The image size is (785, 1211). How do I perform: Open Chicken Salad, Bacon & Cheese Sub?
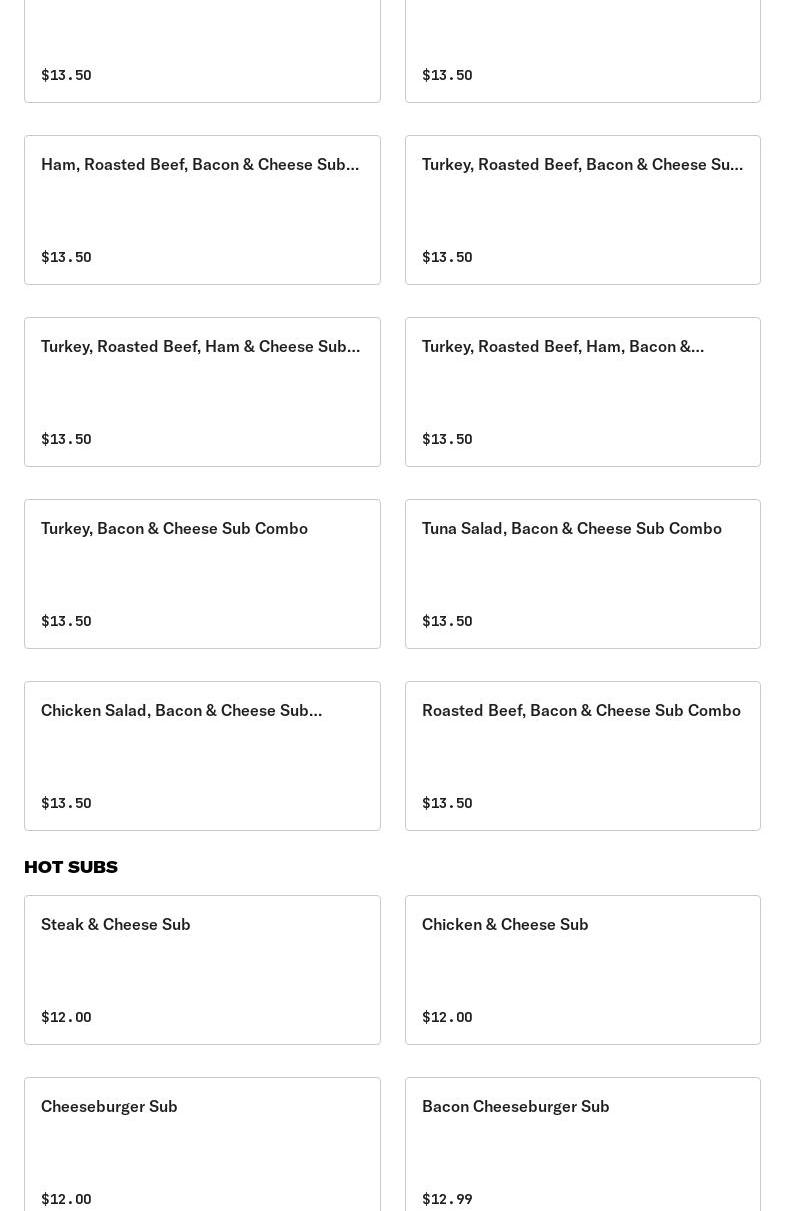(202, 756)
